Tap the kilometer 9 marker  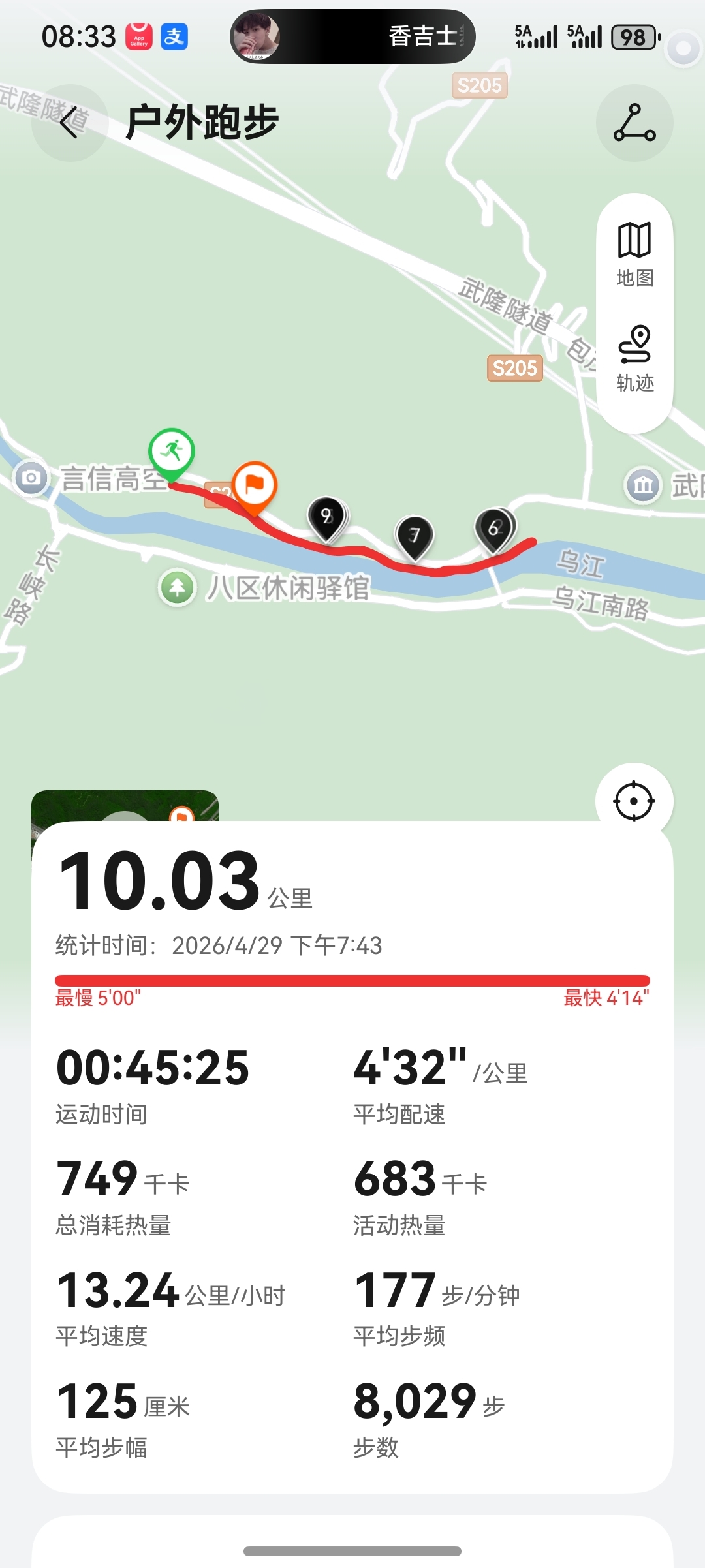click(x=326, y=517)
